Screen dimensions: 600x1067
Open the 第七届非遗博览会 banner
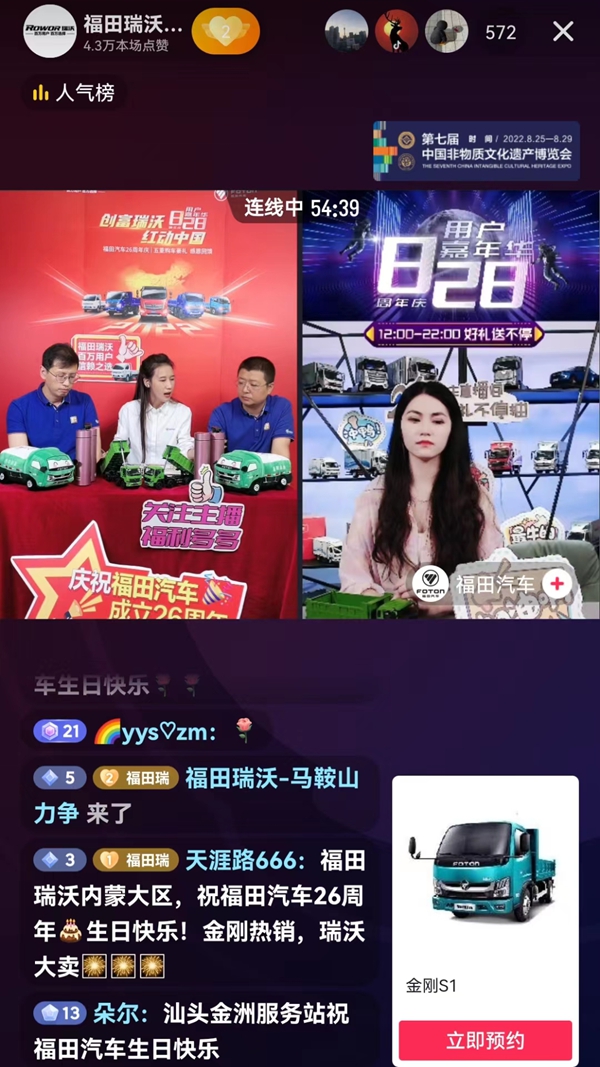tap(475, 151)
